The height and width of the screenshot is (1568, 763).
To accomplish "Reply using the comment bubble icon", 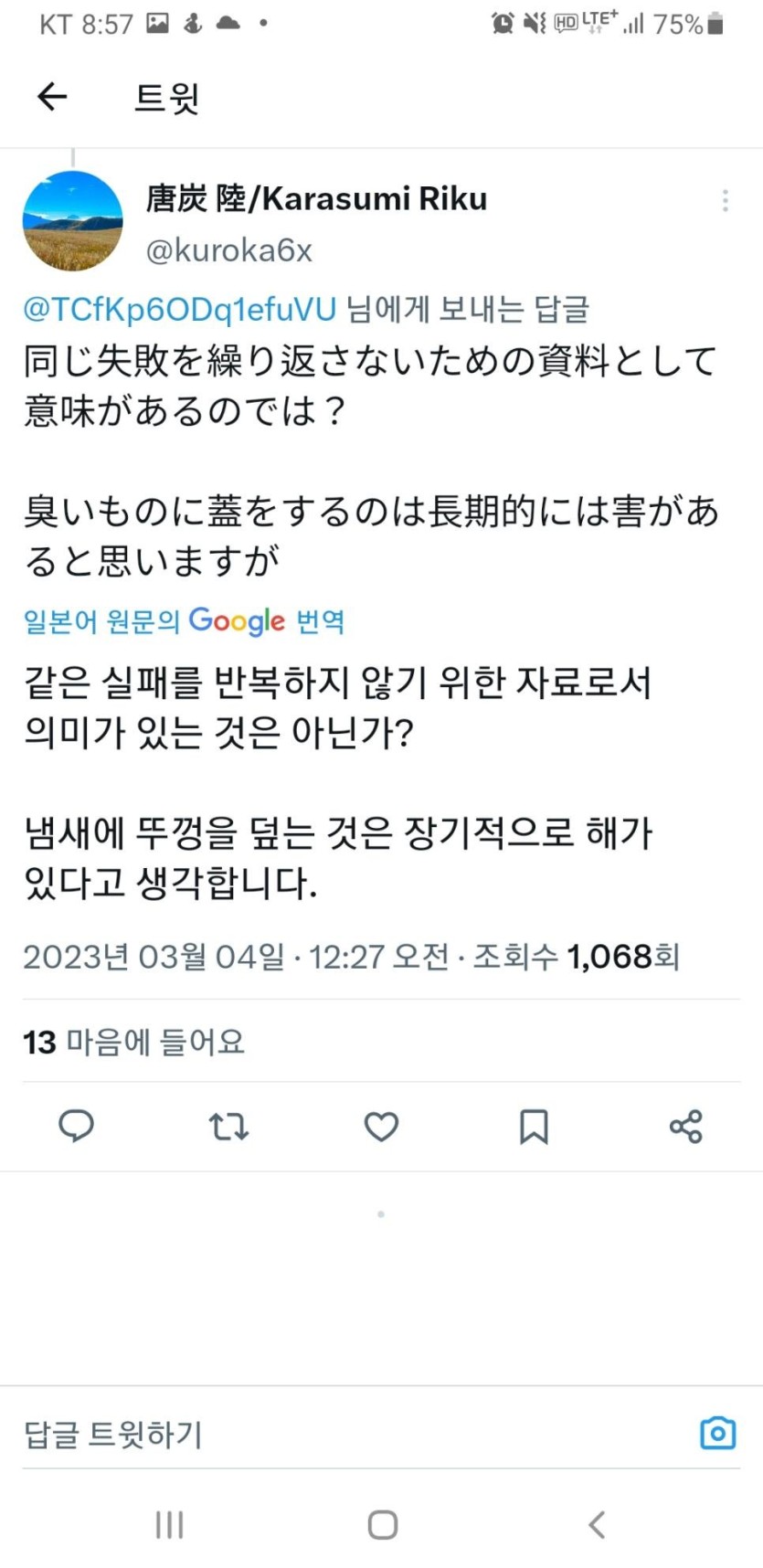I will coord(76,1126).
